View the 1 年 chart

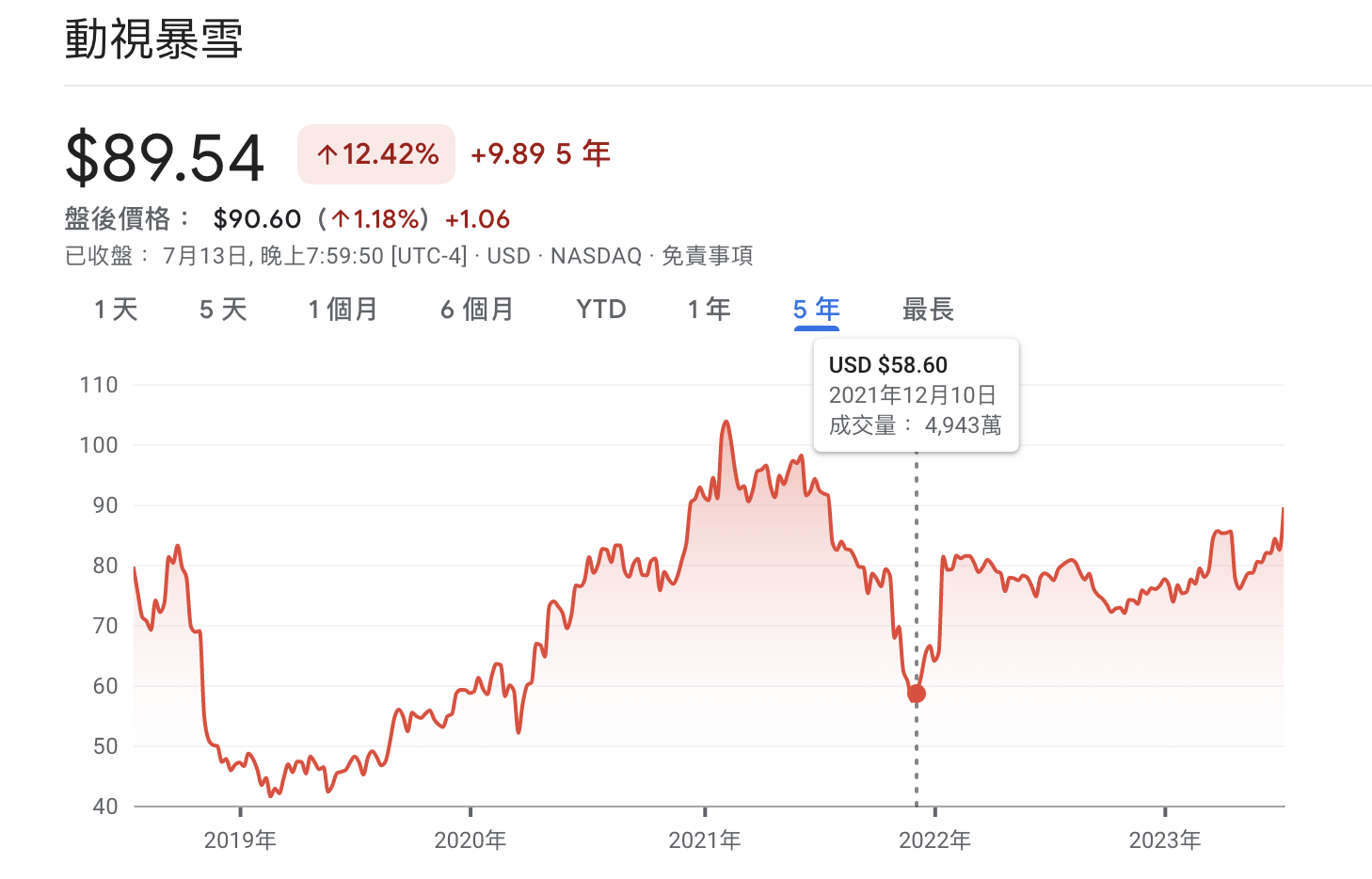709,310
